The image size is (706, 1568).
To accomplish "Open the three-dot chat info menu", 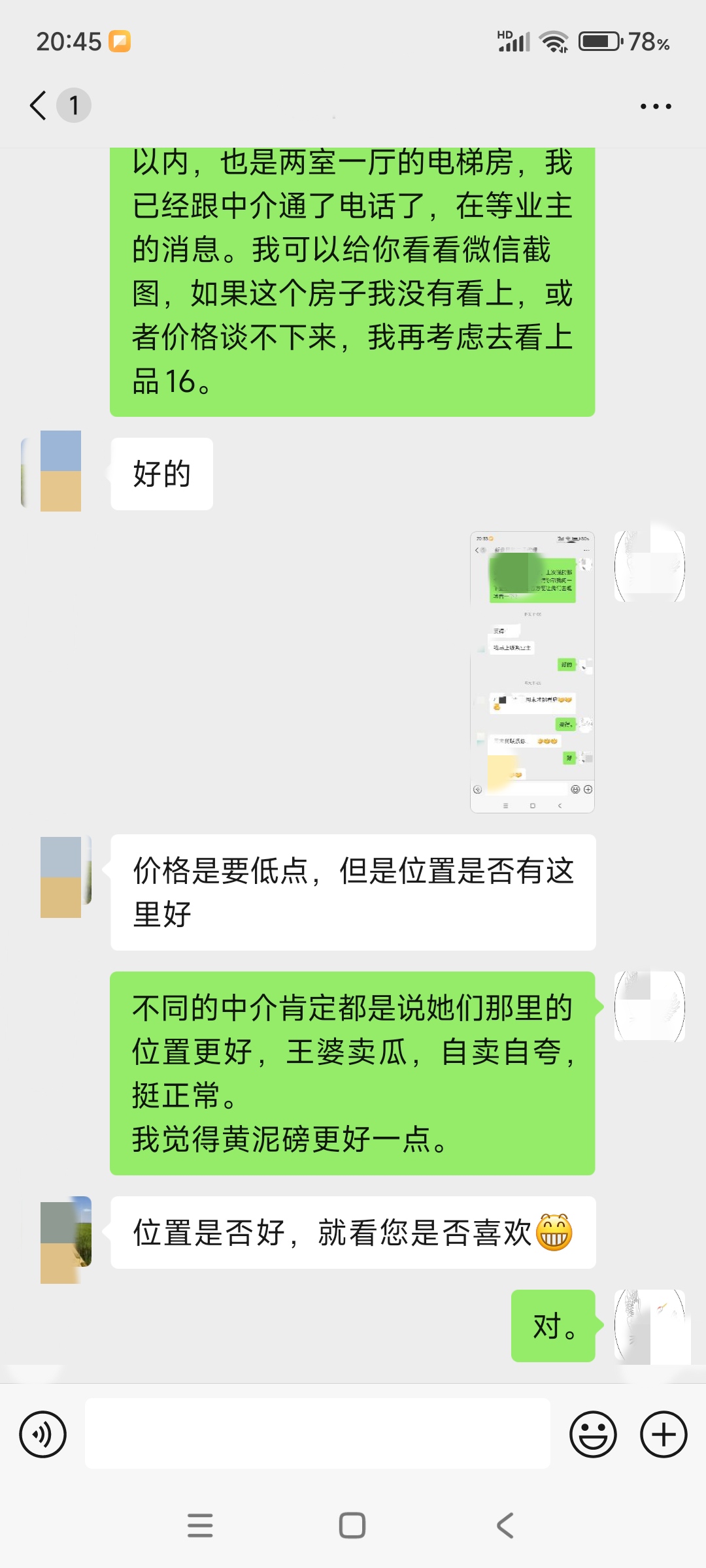I will click(655, 106).
